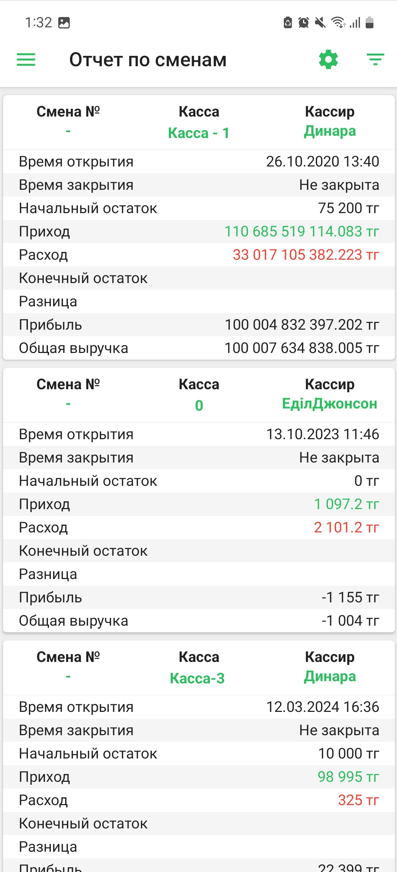Open the shift card for Касса - 1

click(198, 228)
